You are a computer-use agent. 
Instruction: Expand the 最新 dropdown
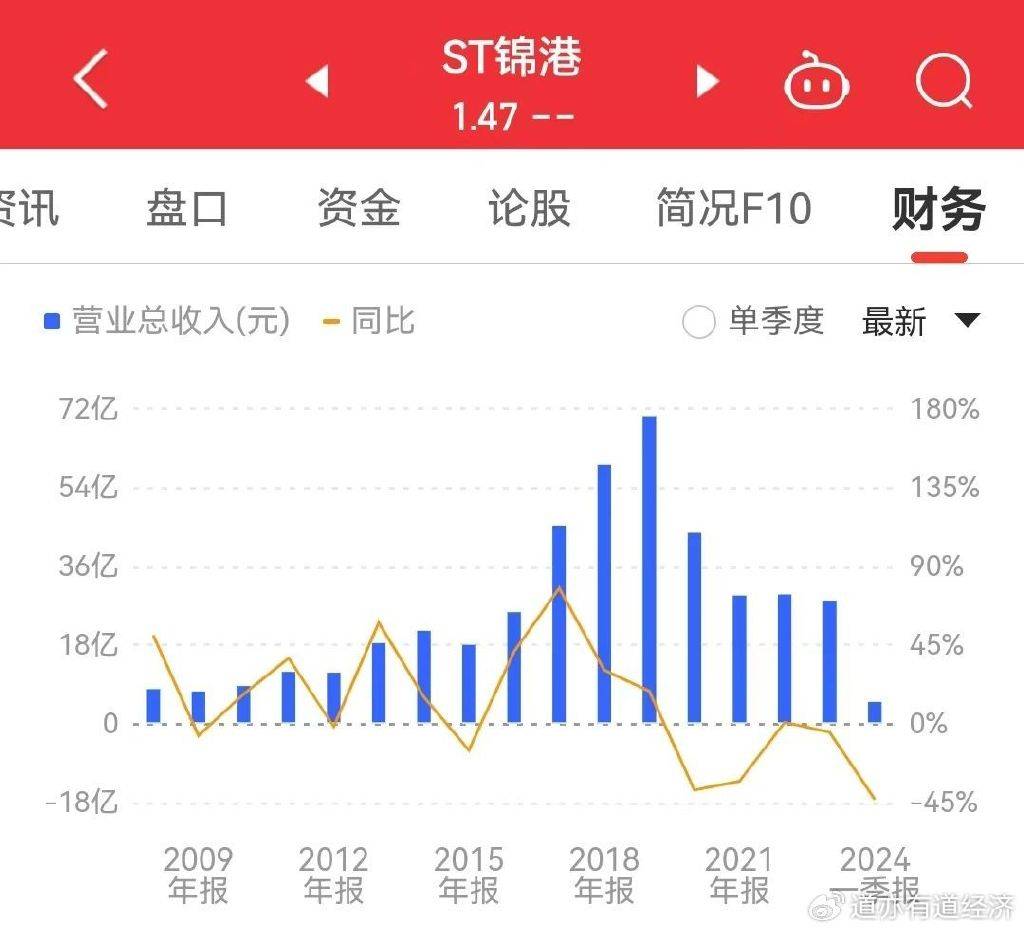pyautogui.click(x=920, y=321)
